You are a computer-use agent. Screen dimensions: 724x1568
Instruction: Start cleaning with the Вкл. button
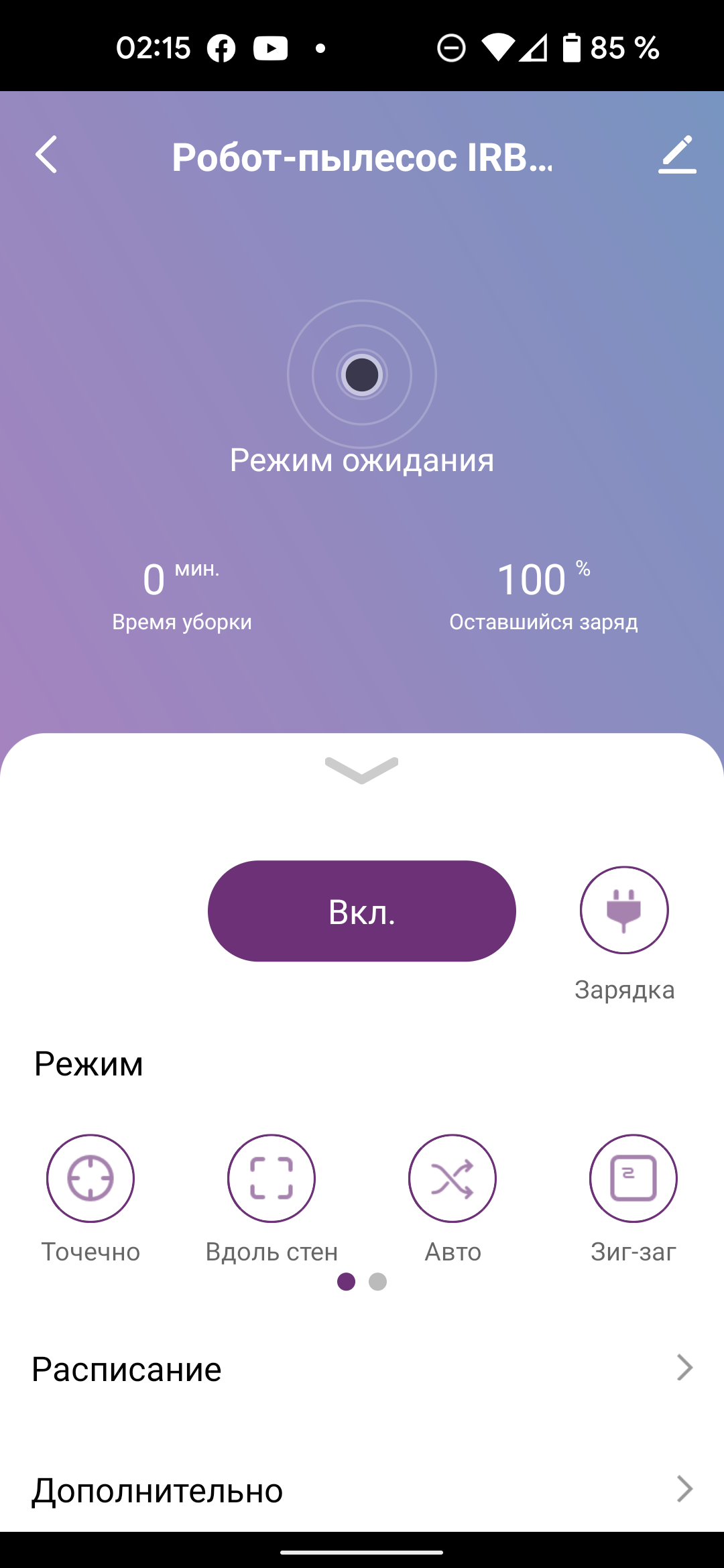pos(361,911)
